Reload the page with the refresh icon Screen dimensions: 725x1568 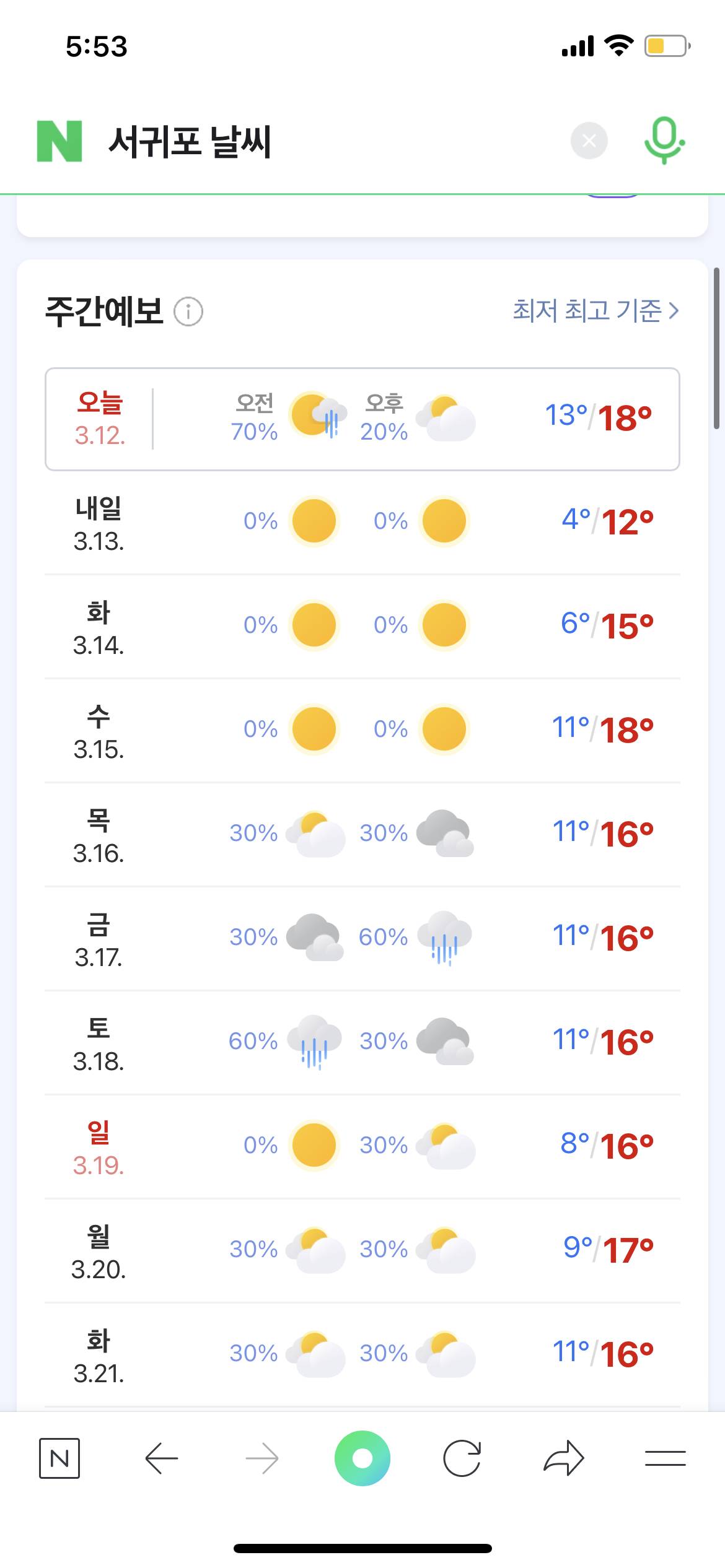pyautogui.click(x=462, y=1458)
